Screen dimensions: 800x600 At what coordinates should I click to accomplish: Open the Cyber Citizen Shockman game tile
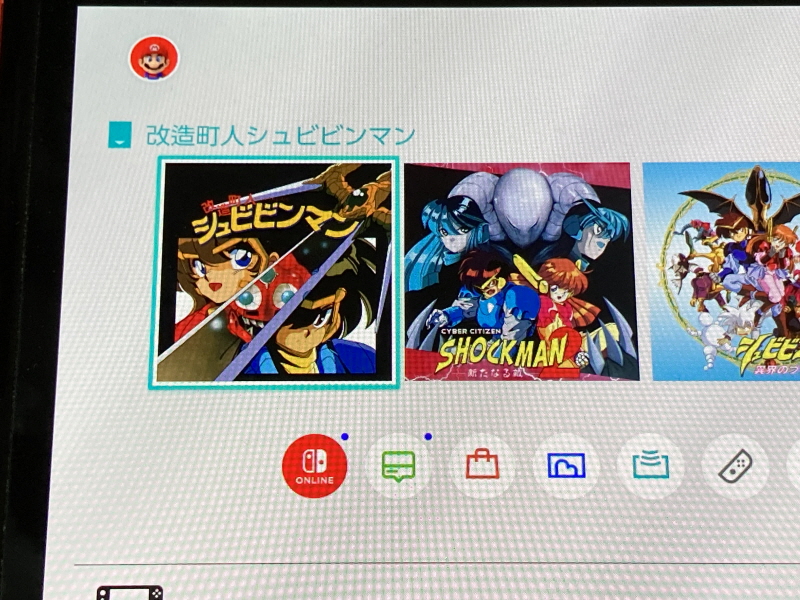tap(520, 271)
